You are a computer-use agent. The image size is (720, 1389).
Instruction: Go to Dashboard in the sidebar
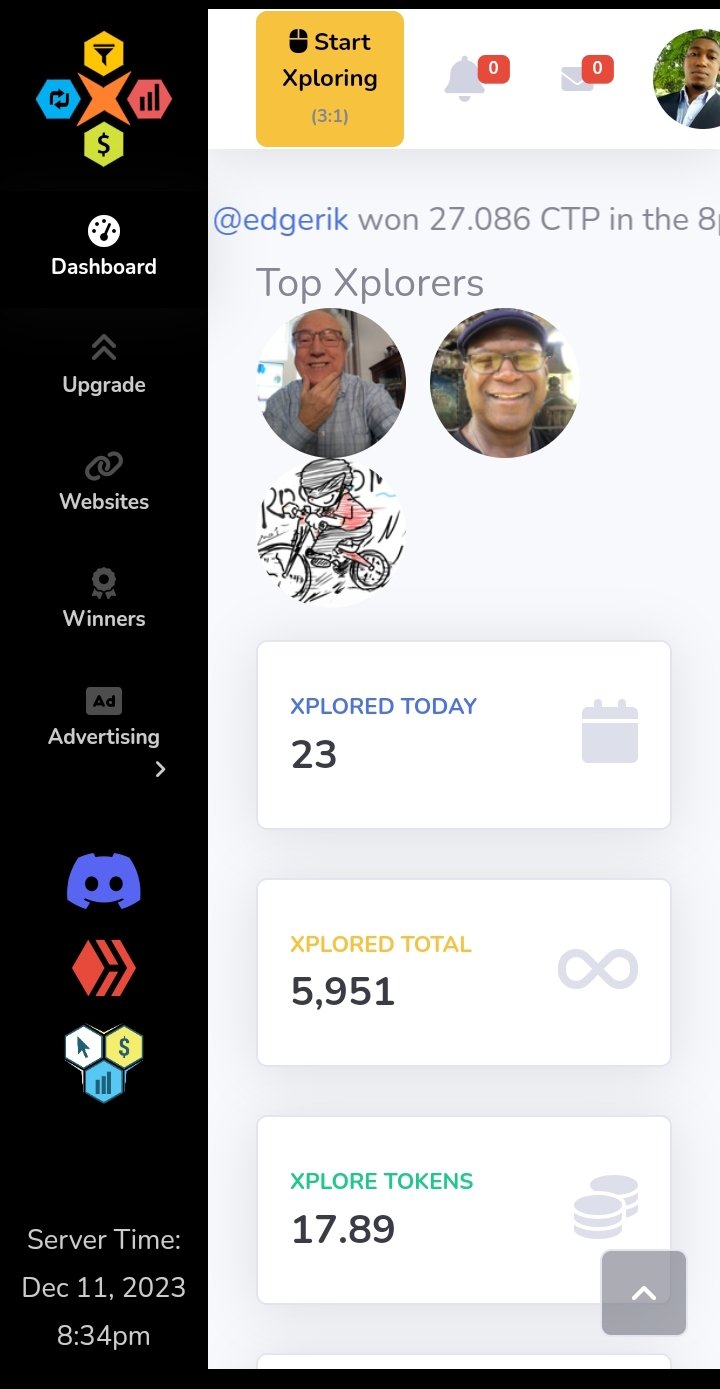[x=104, y=247]
